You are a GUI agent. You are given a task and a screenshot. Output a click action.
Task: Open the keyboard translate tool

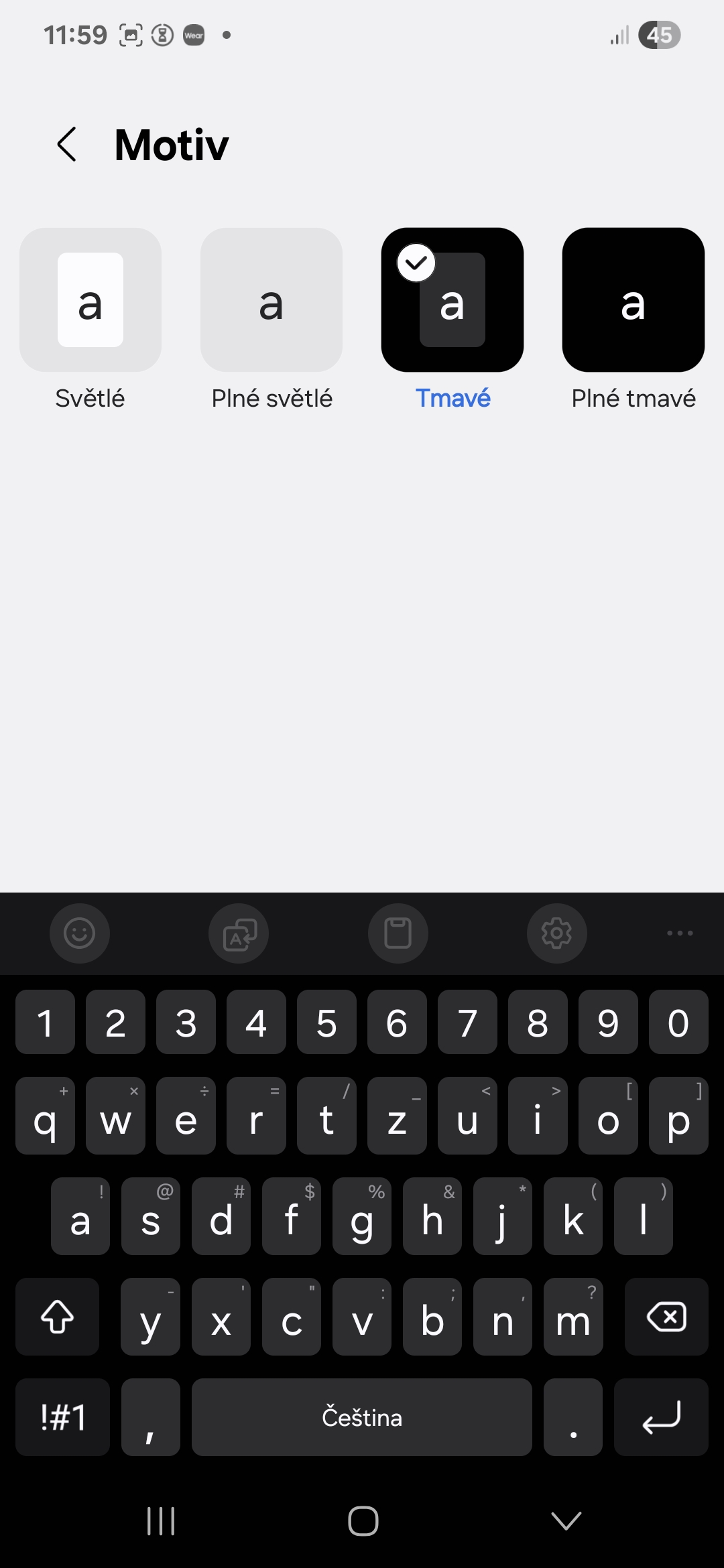[x=239, y=933]
